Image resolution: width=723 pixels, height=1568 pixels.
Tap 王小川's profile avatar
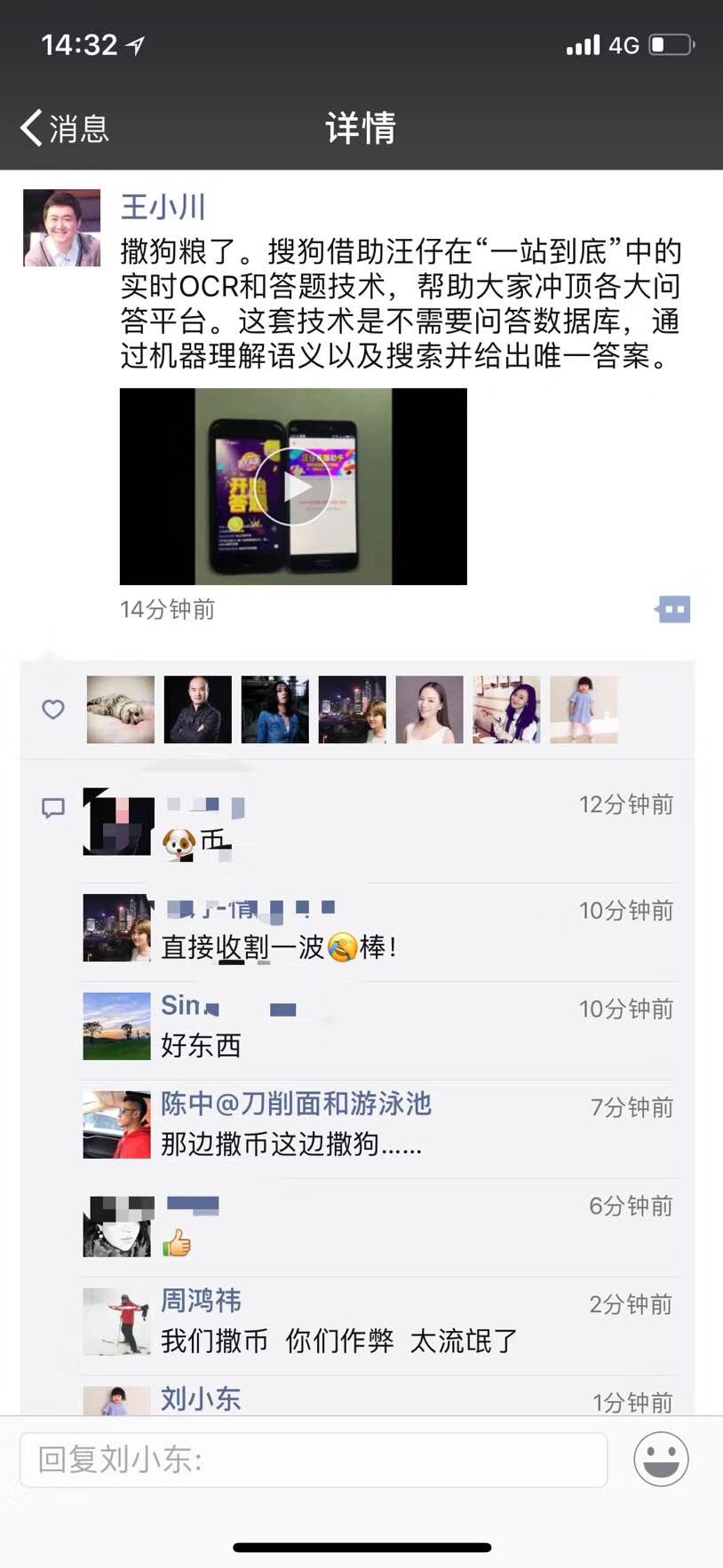coord(61,227)
